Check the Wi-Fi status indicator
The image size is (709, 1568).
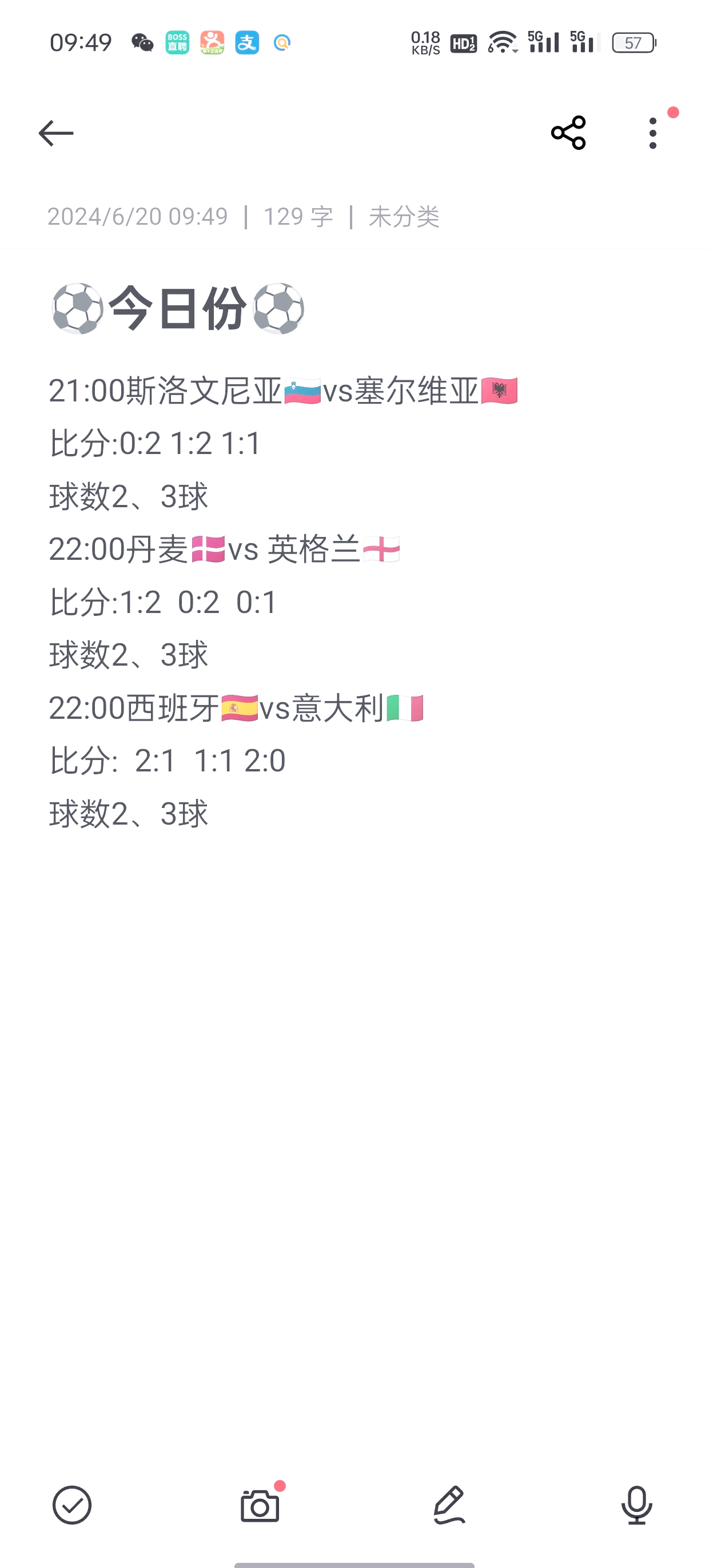pyautogui.click(x=503, y=42)
